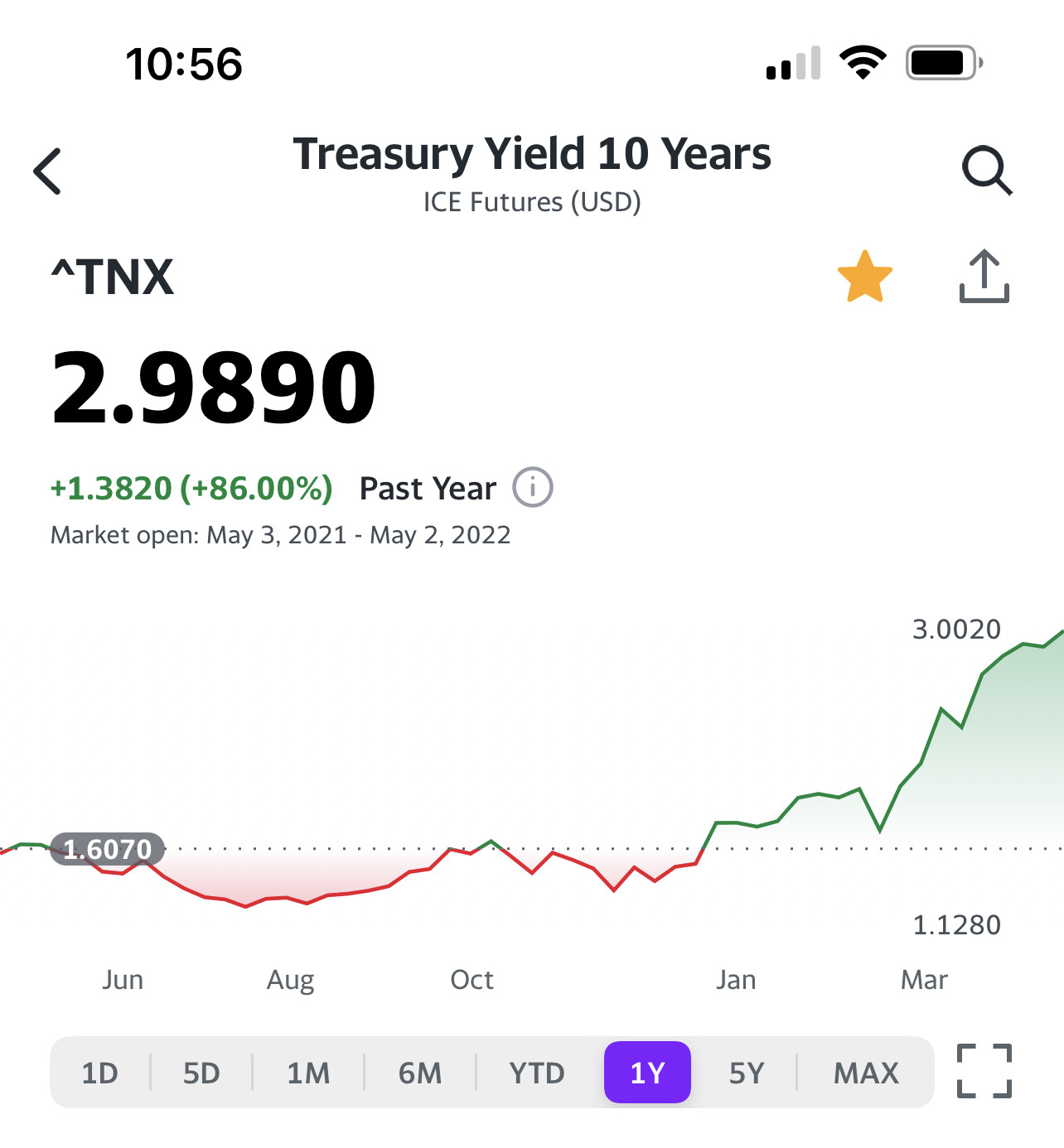Tap the 1.6070 baseline price label
The width and height of the screenshot is (1064, 1148).
point(106,849)
